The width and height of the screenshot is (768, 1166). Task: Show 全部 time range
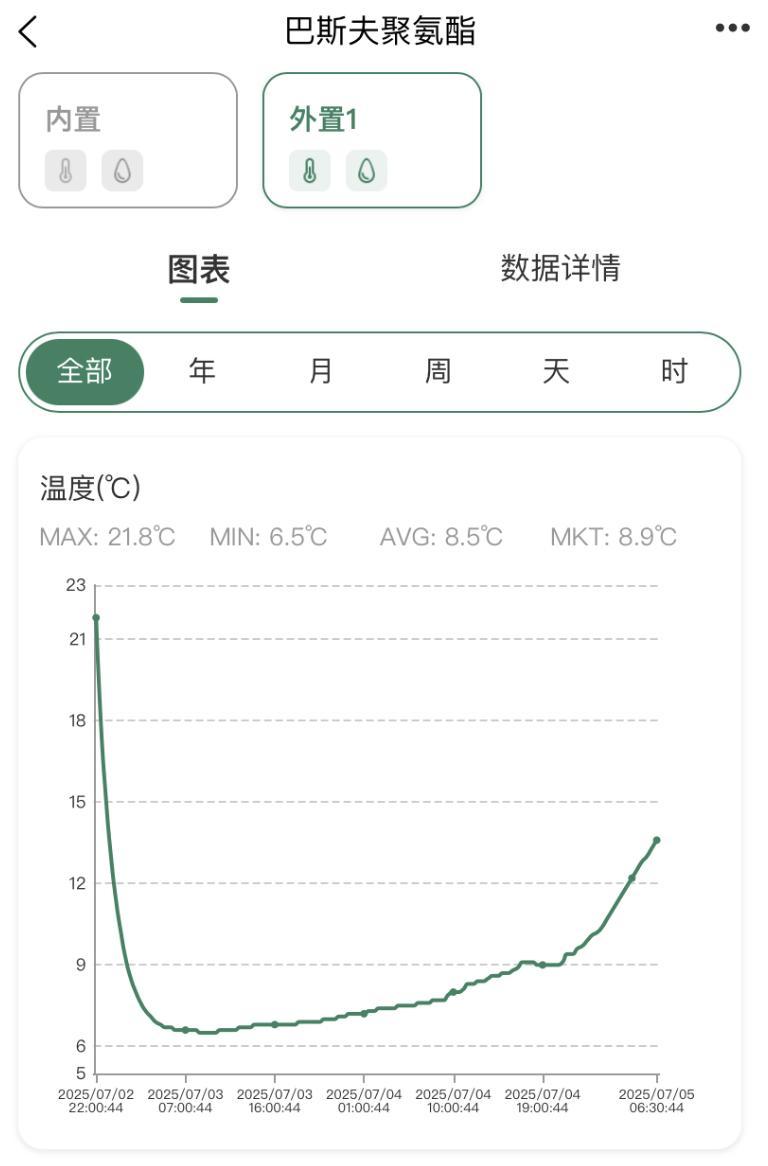tap(85, 372)
